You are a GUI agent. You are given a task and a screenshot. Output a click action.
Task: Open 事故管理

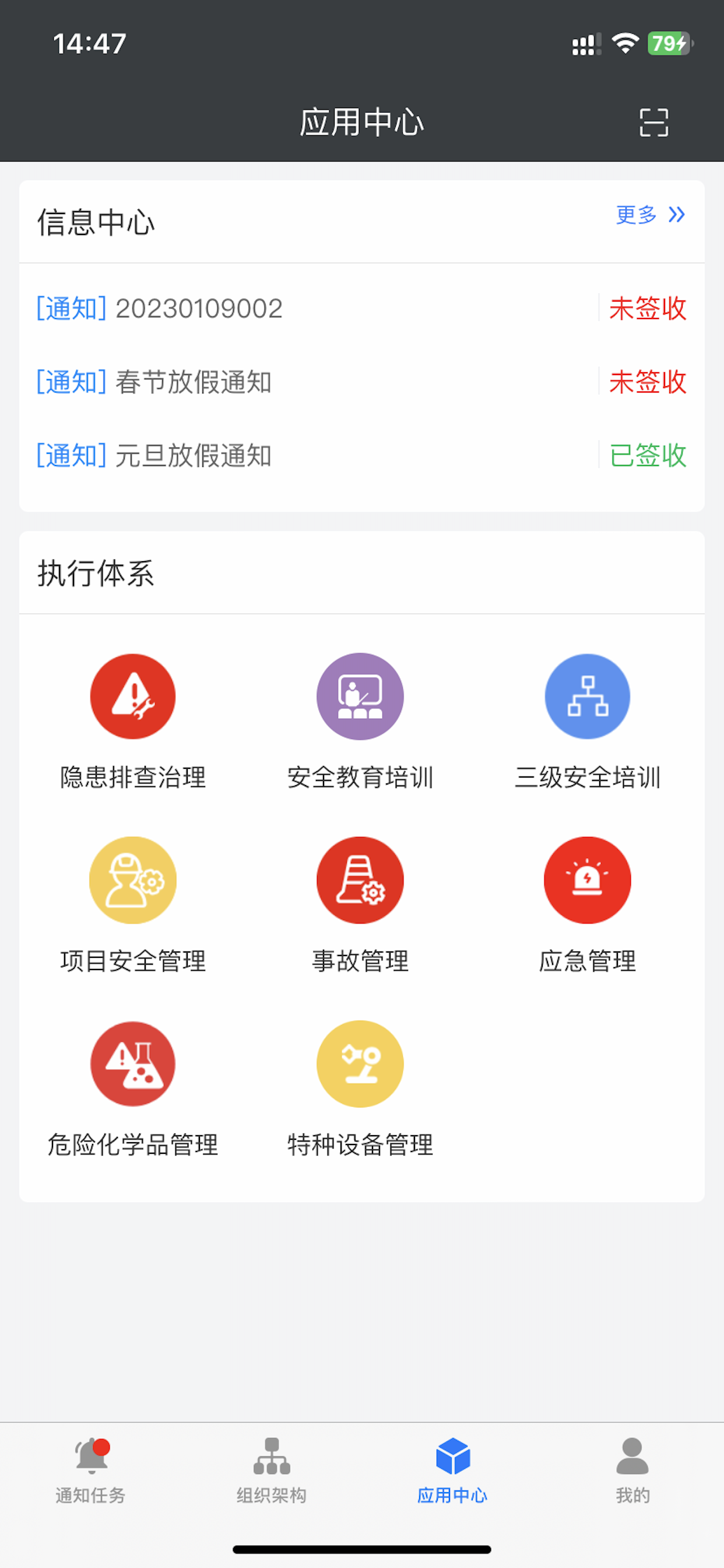click(x=360, y=906)
